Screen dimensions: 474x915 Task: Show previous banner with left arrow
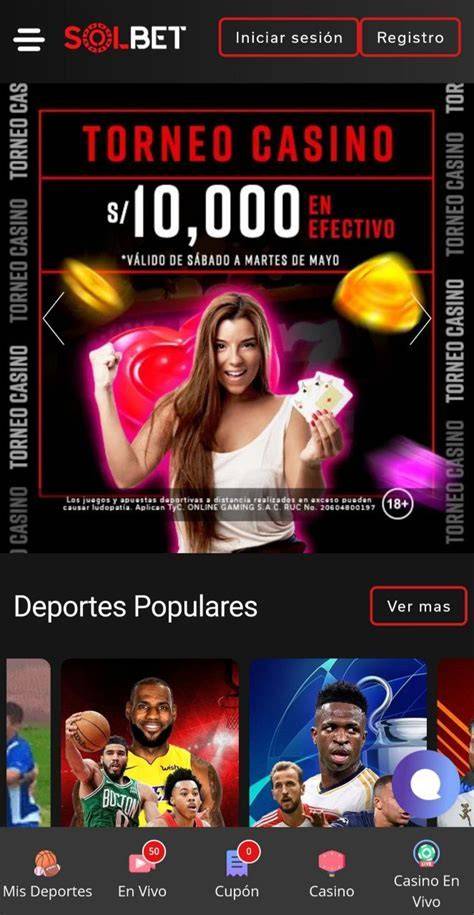(x=53, y=319)
